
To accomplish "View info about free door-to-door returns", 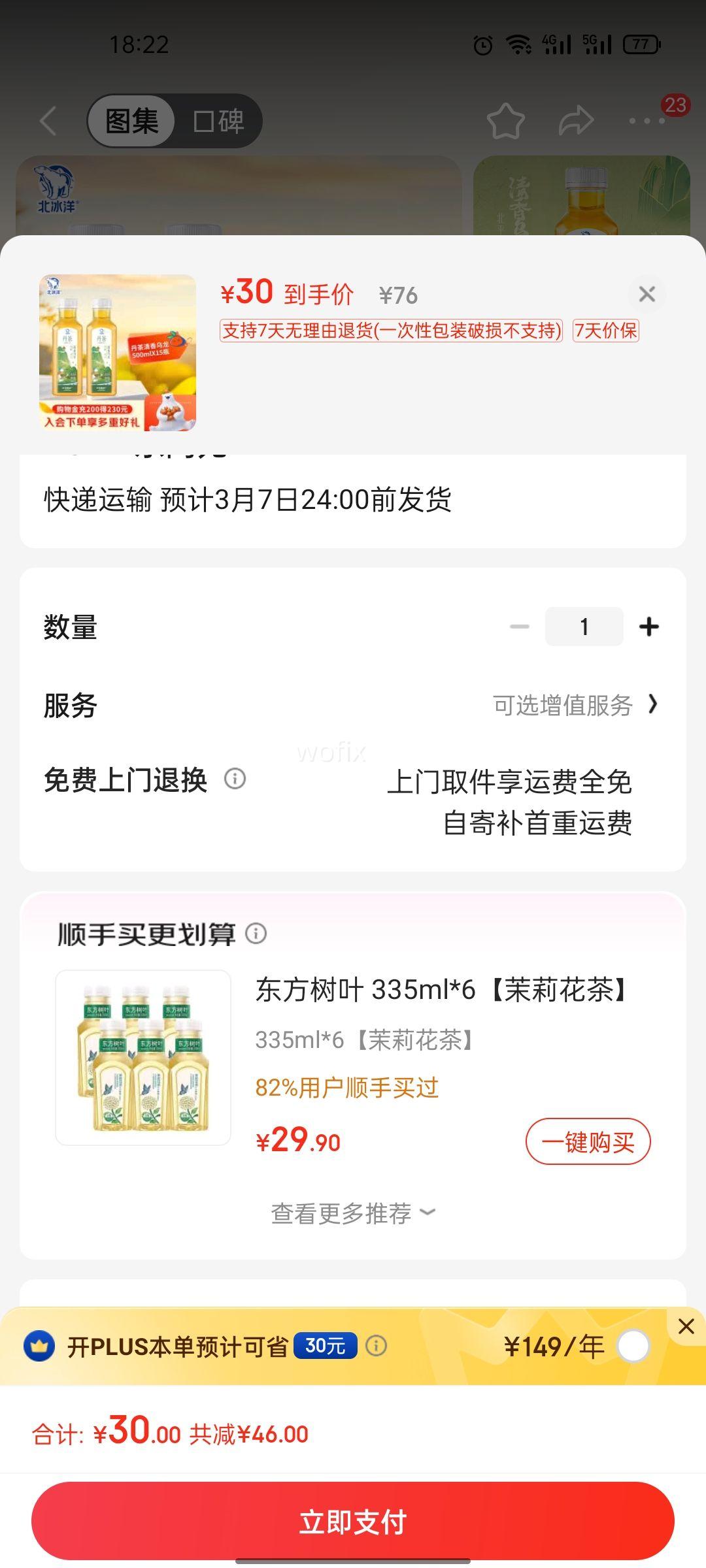I will [x=235, y=779].
